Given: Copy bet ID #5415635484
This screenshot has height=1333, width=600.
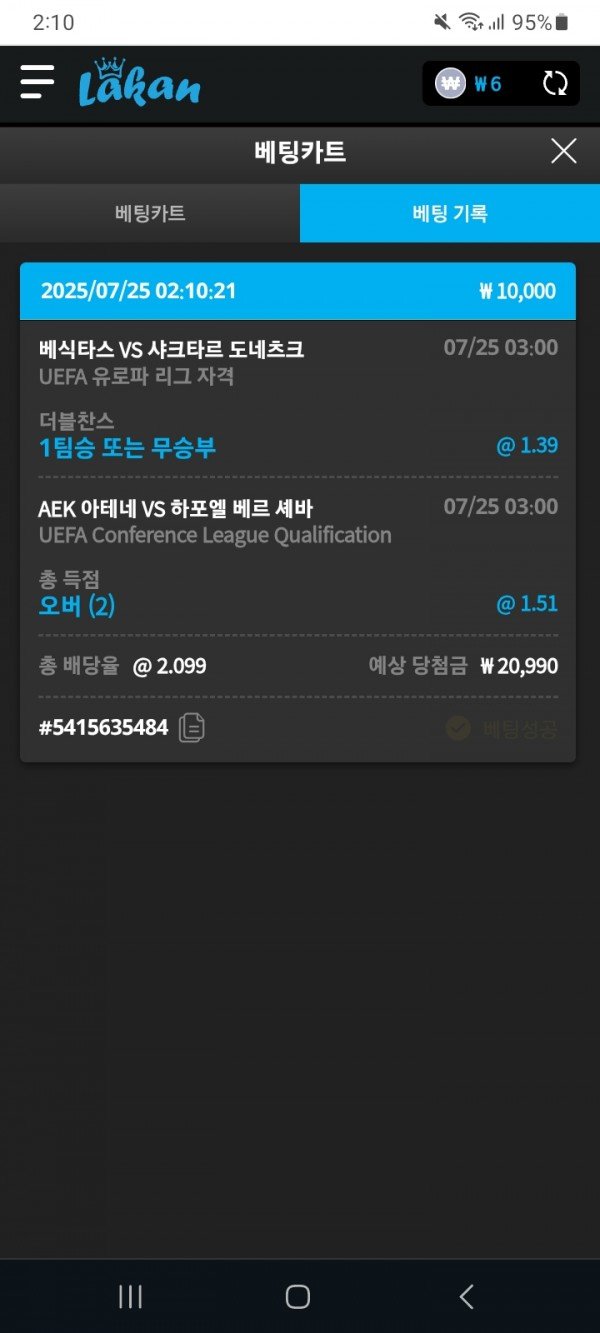Looking at the screenshot, I should click(x=191, y=728).
